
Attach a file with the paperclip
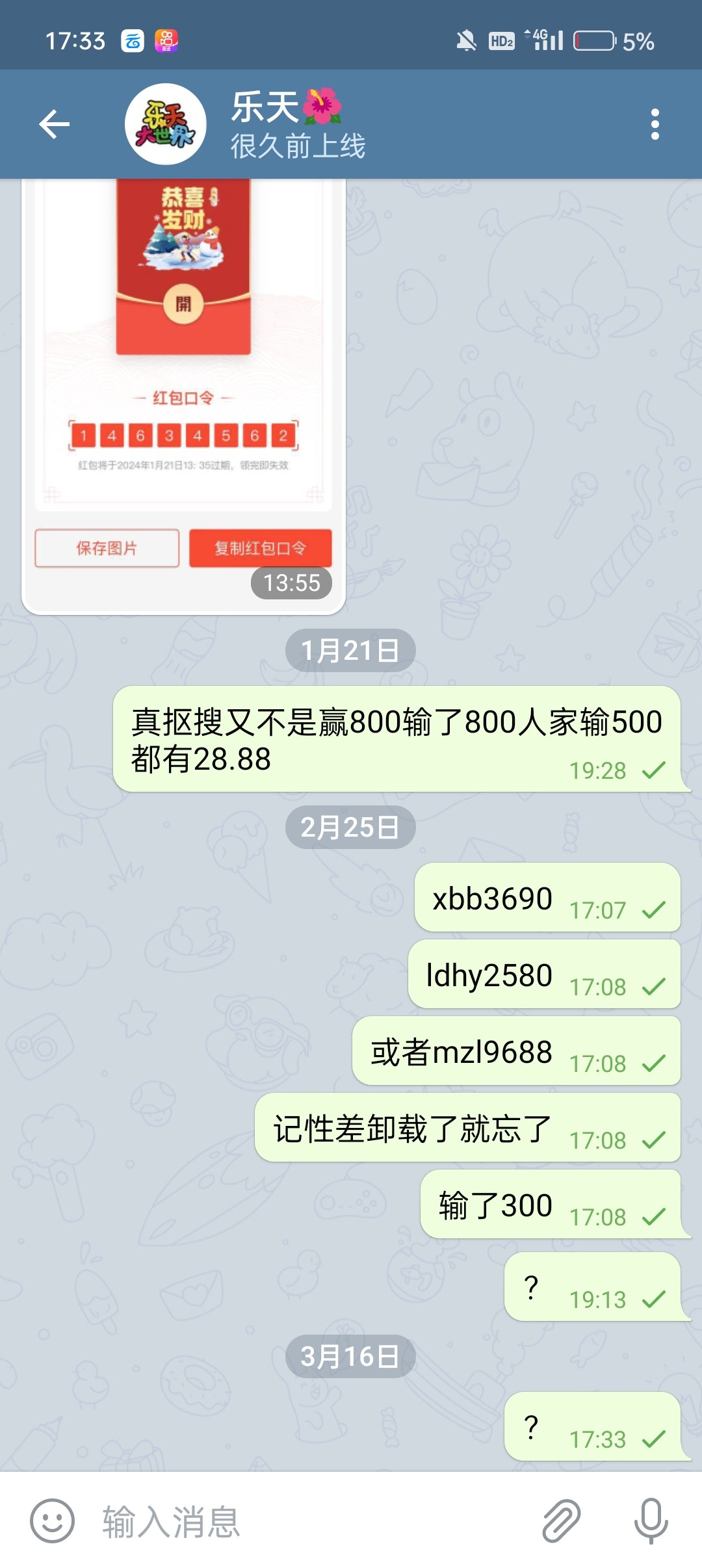pyautogui.click(x=561, y=1521)
